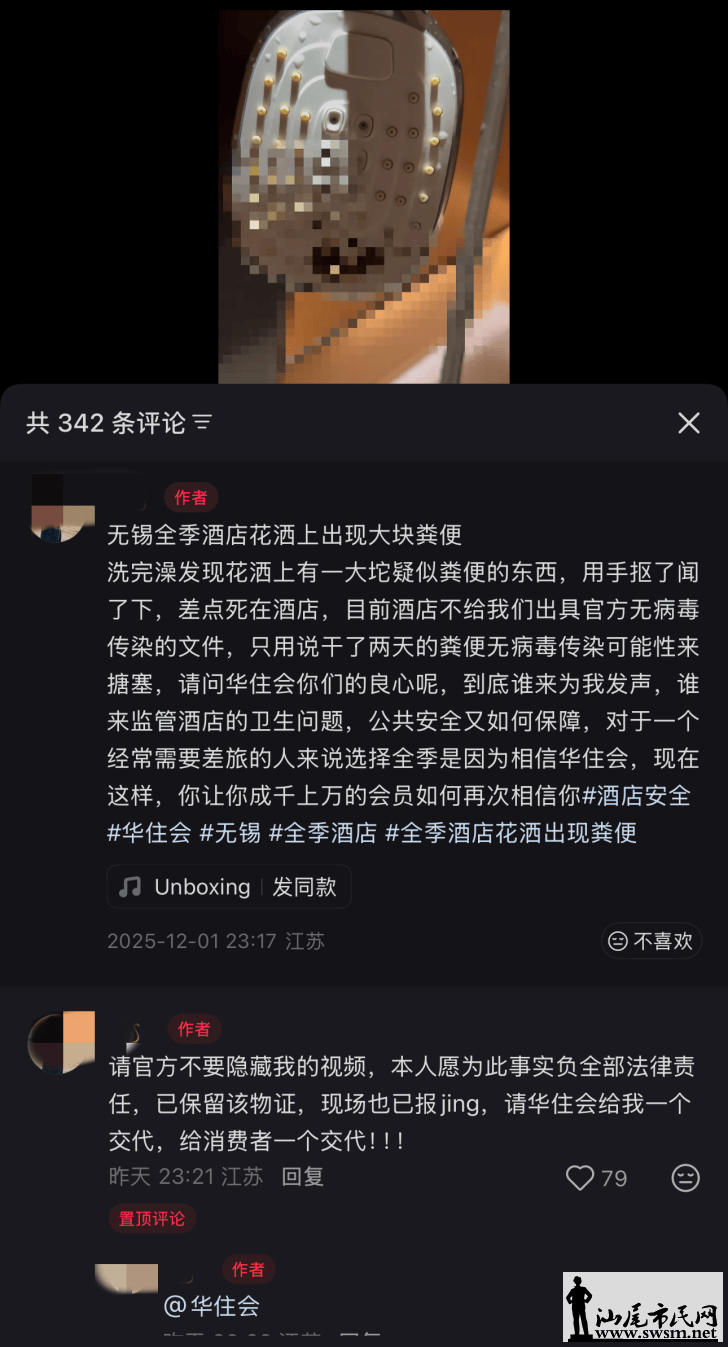This screenshot has width=728, height=1347.
Task: Click the "不喜欢" dislike smiley button
Action: tap(651, 940)
